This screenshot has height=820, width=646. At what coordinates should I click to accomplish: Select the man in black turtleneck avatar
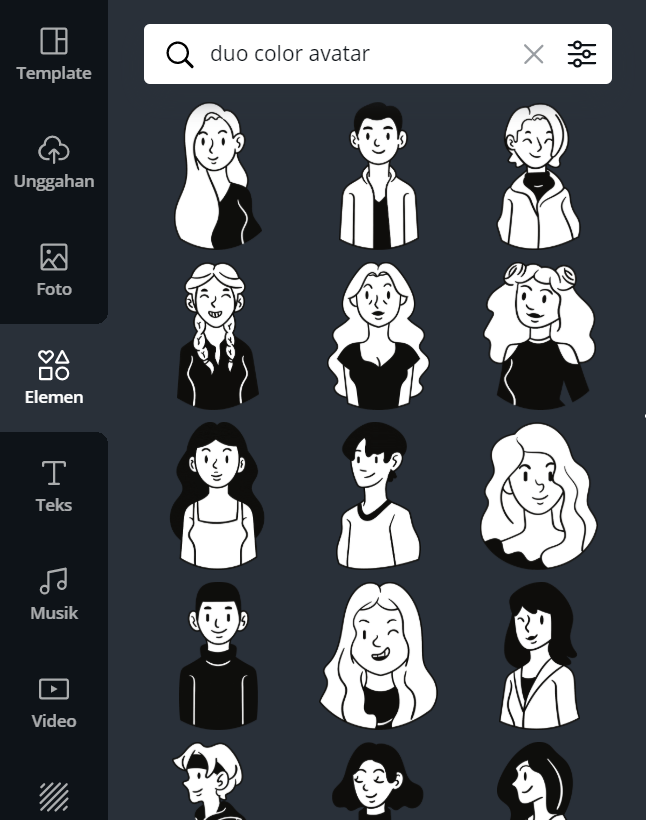[218, 656]
